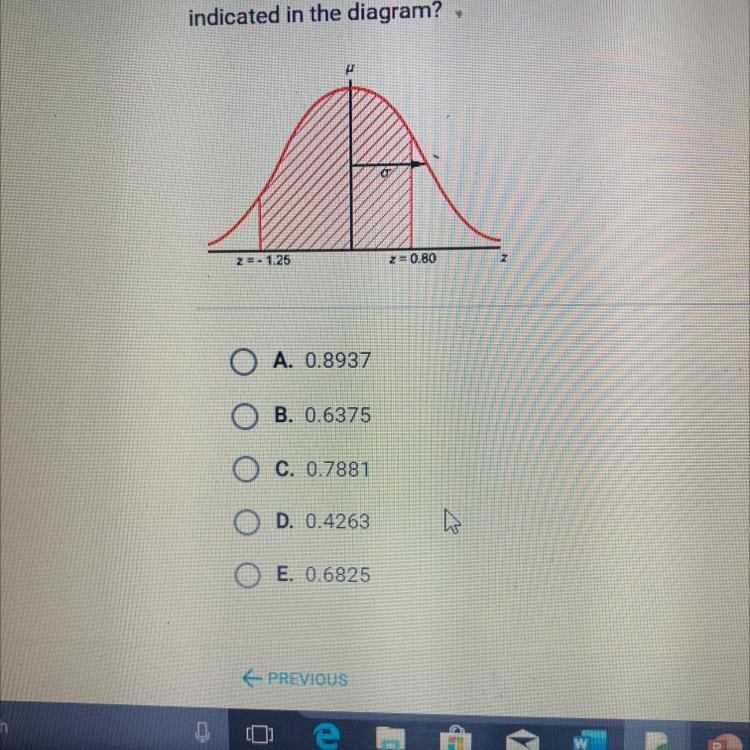Screen dimensions: 750x750
Task: Go back with the Previous link
Action: click(295, 679)
